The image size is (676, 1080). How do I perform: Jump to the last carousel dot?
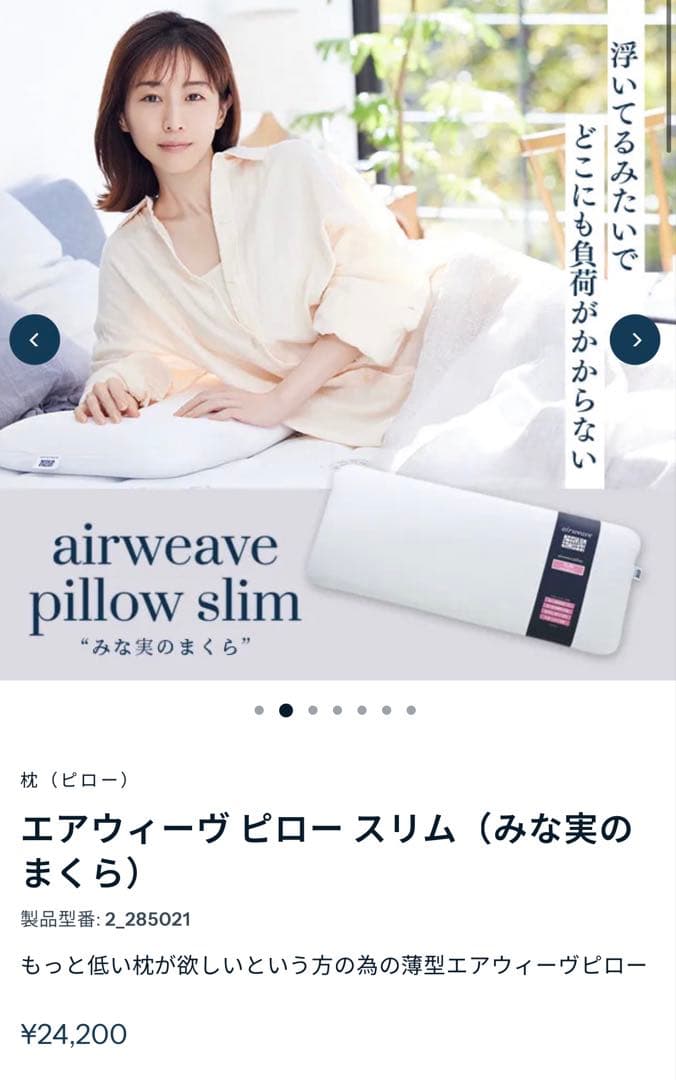click(411, 711)
